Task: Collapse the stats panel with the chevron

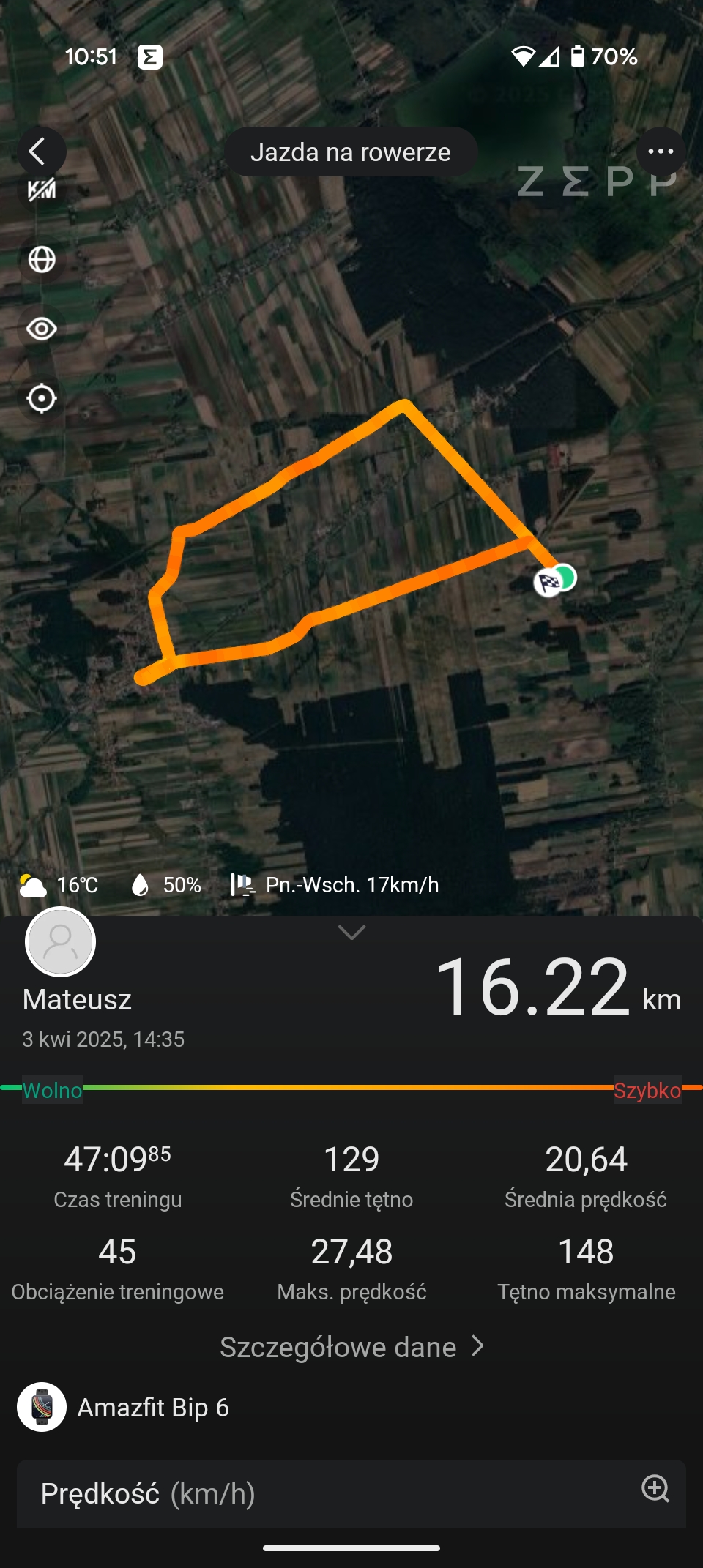Action: click(351, 933)
